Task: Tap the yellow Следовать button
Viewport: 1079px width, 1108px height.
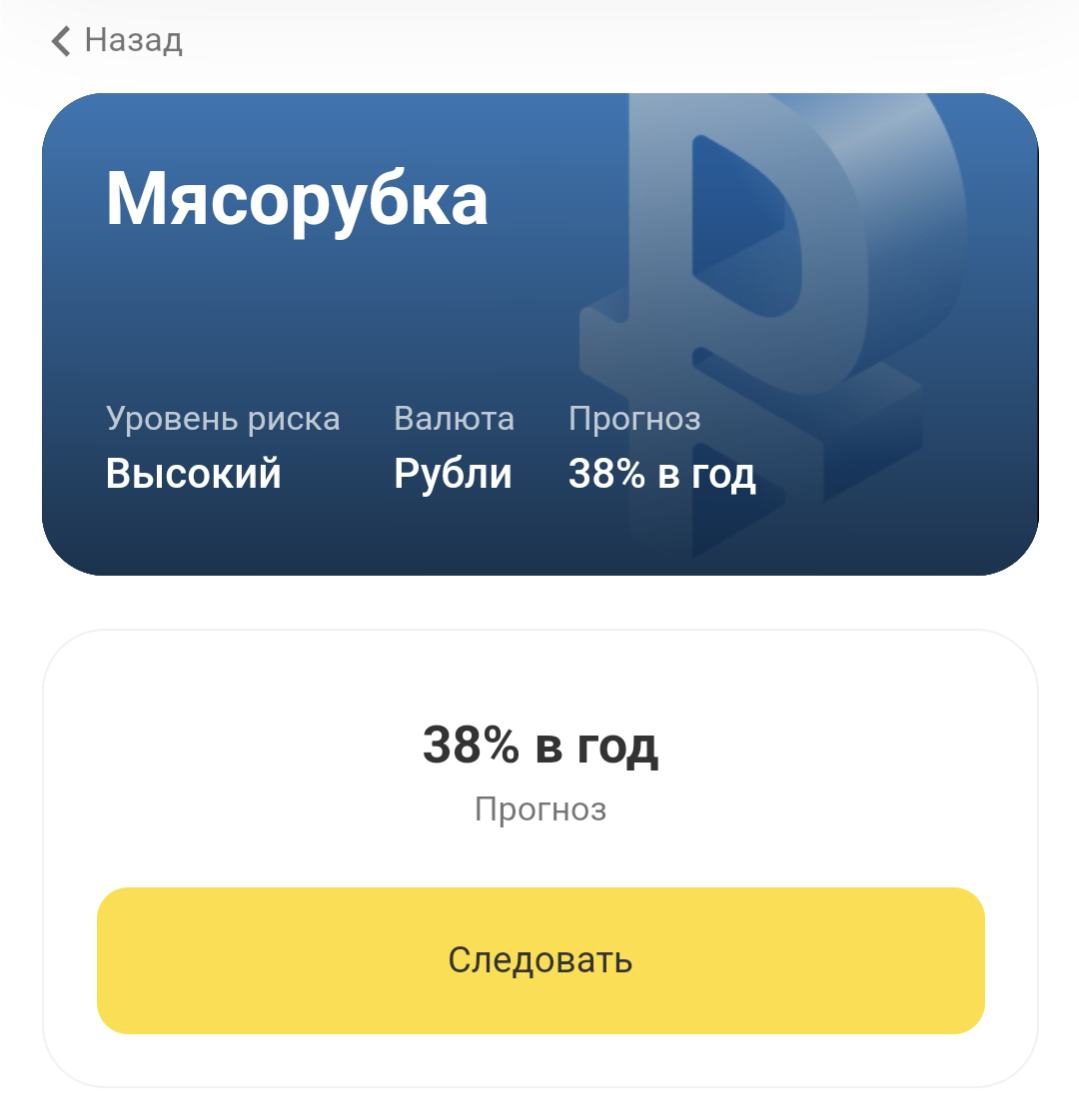Action: coord(540,960)
